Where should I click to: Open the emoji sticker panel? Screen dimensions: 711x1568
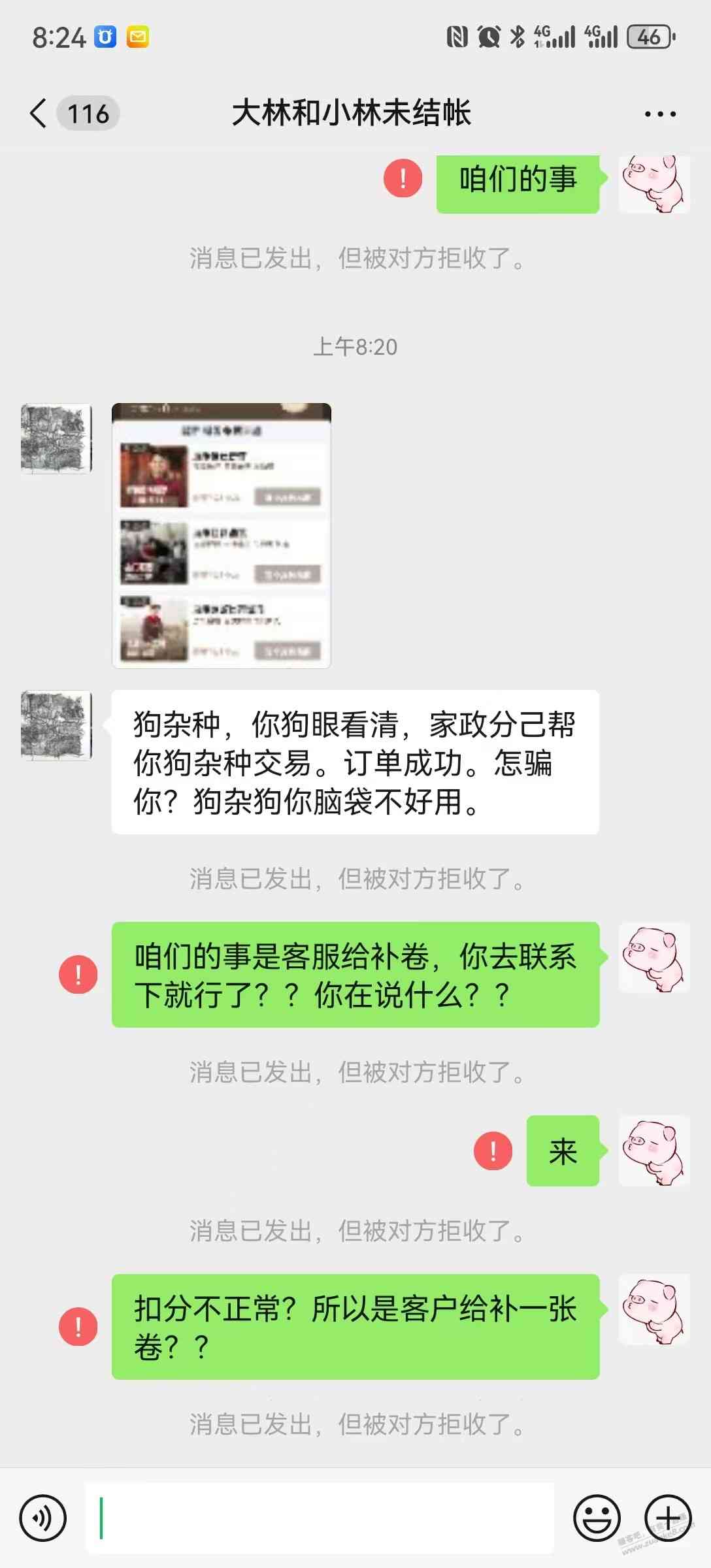point(597,1518)
